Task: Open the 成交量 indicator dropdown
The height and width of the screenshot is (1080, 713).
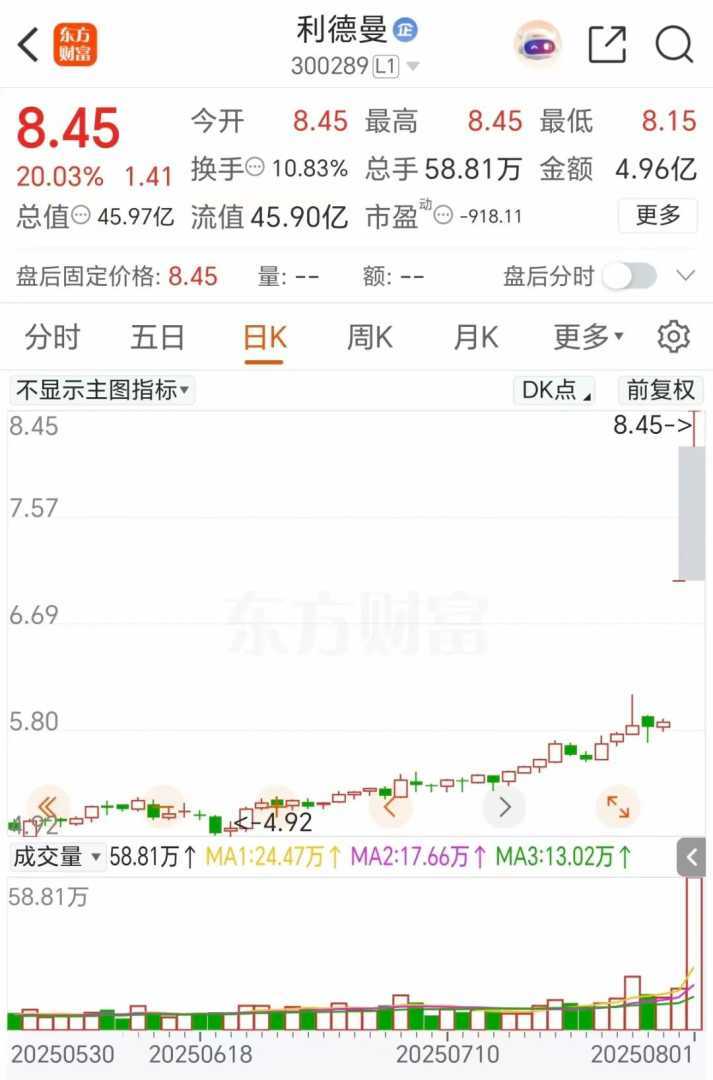Action: [x=57, y=856]
